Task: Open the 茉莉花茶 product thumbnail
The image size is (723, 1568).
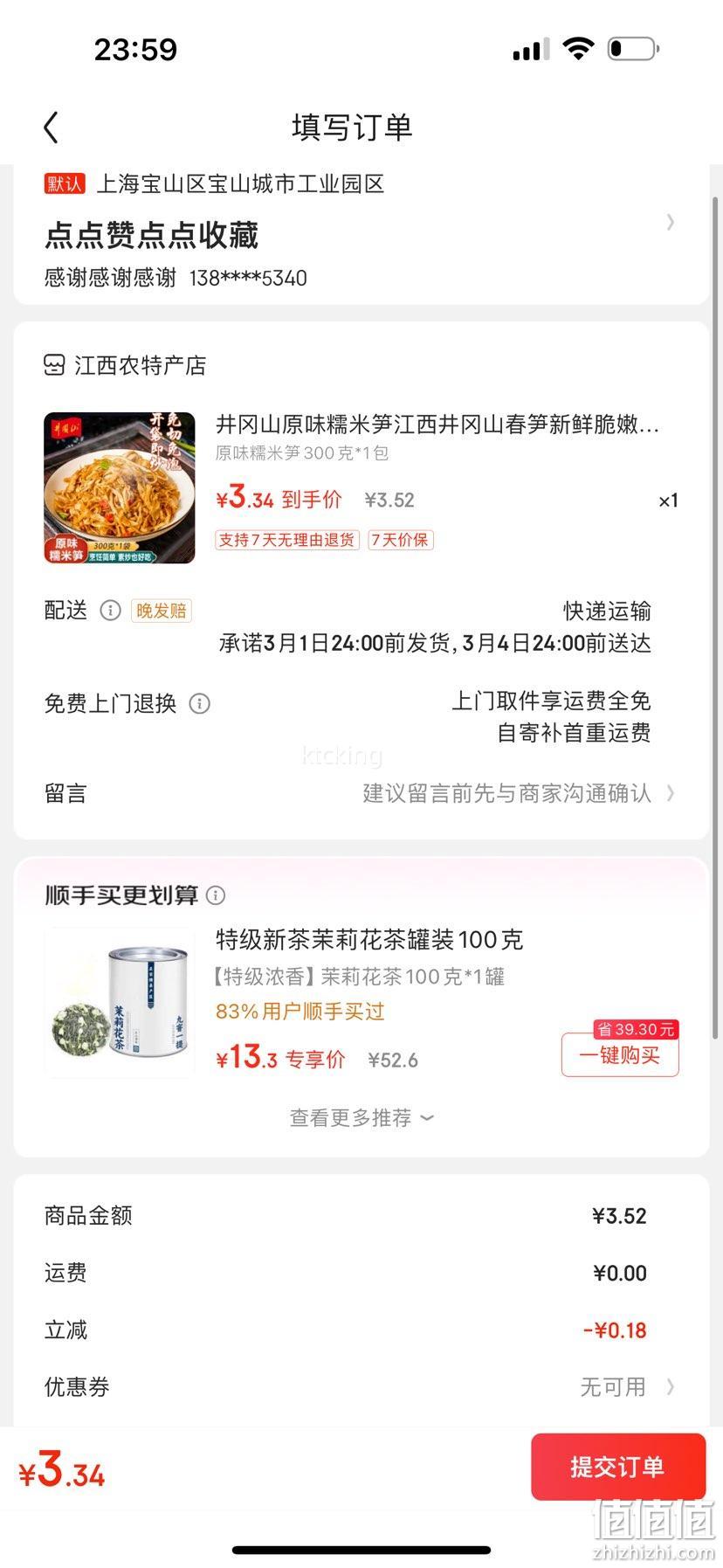Action: [120, 1002]
